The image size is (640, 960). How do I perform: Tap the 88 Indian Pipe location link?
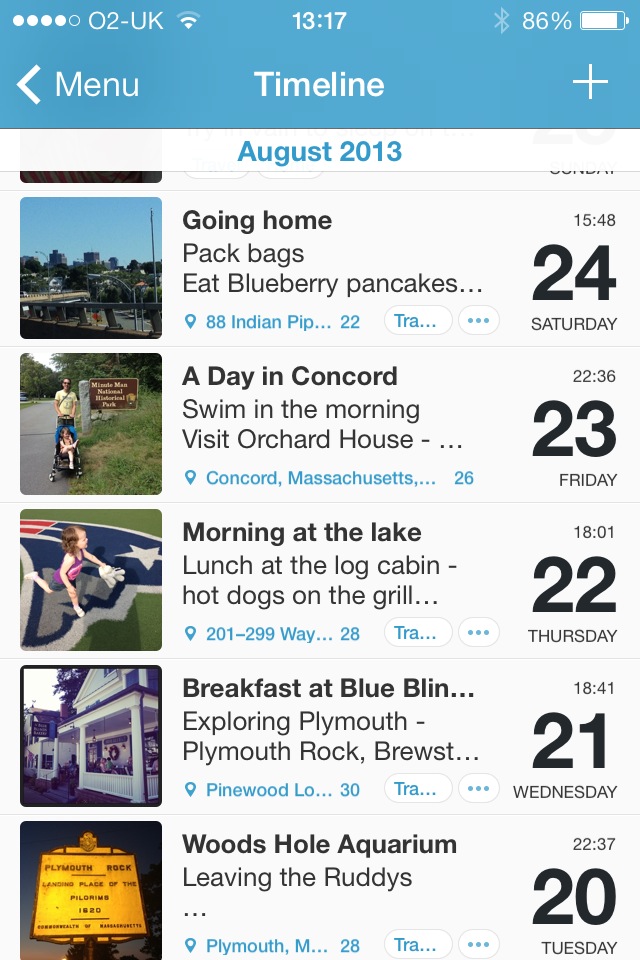tap(267, 322)
